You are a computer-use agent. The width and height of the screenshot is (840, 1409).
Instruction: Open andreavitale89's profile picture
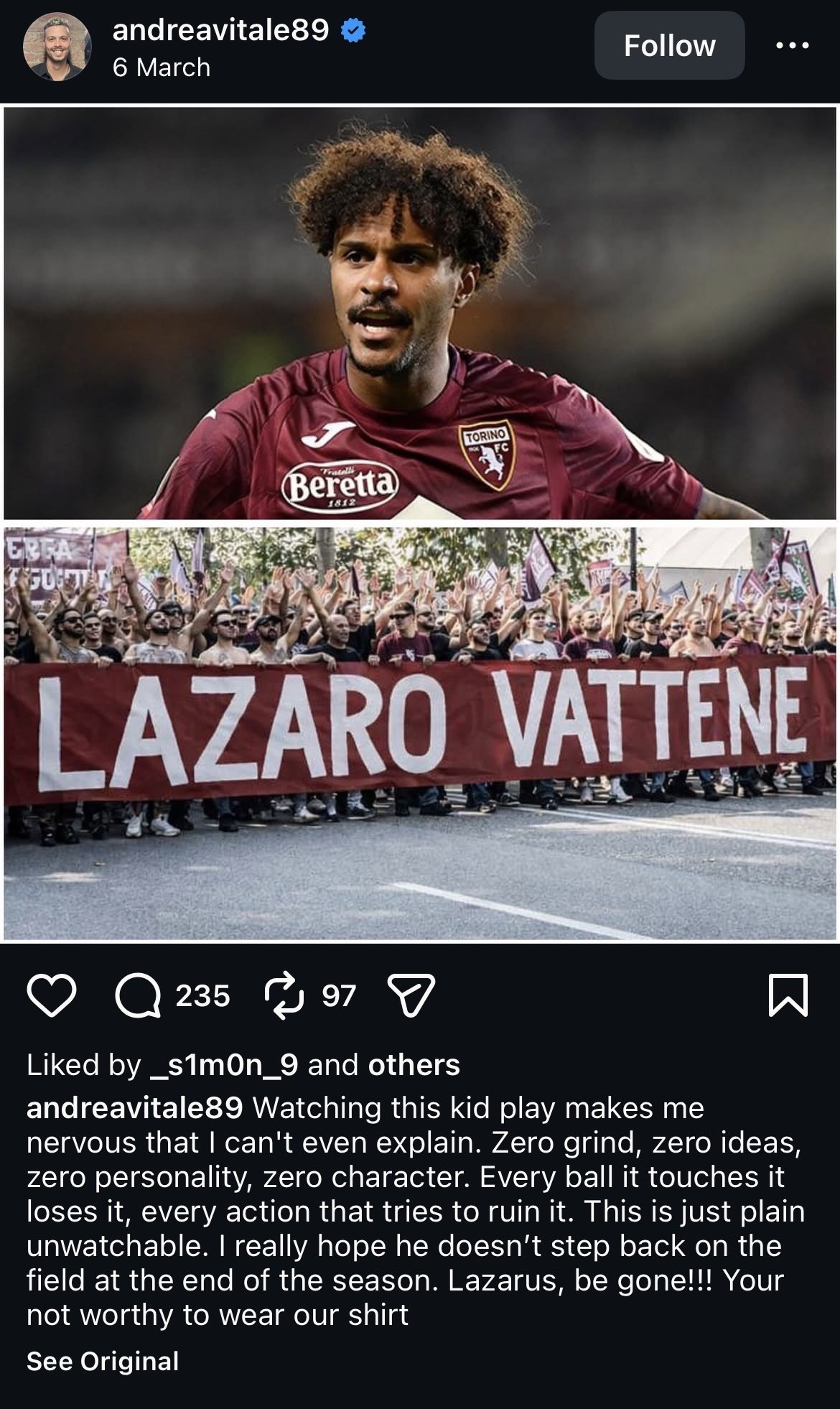pyautogui.click(x=57, y=47)
